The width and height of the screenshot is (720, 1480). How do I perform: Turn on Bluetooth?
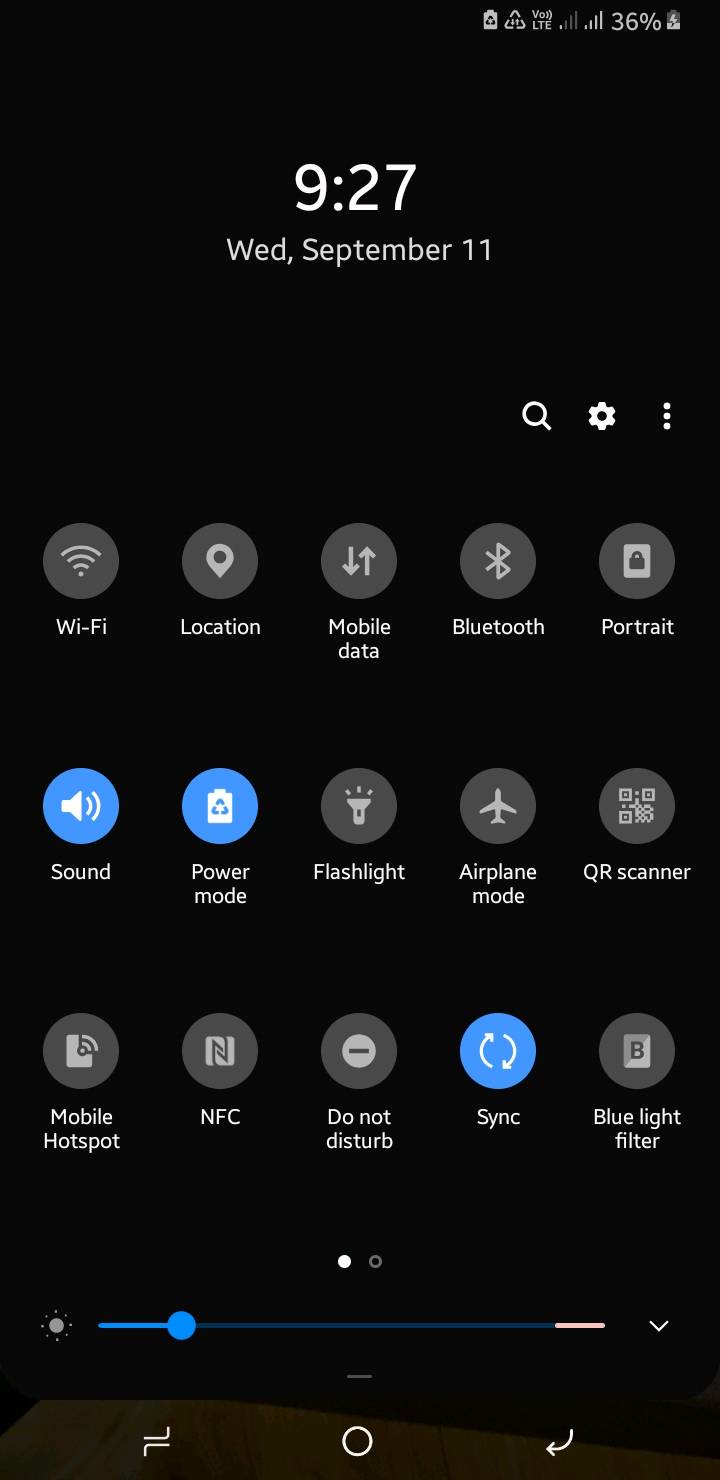click(498, 561)
